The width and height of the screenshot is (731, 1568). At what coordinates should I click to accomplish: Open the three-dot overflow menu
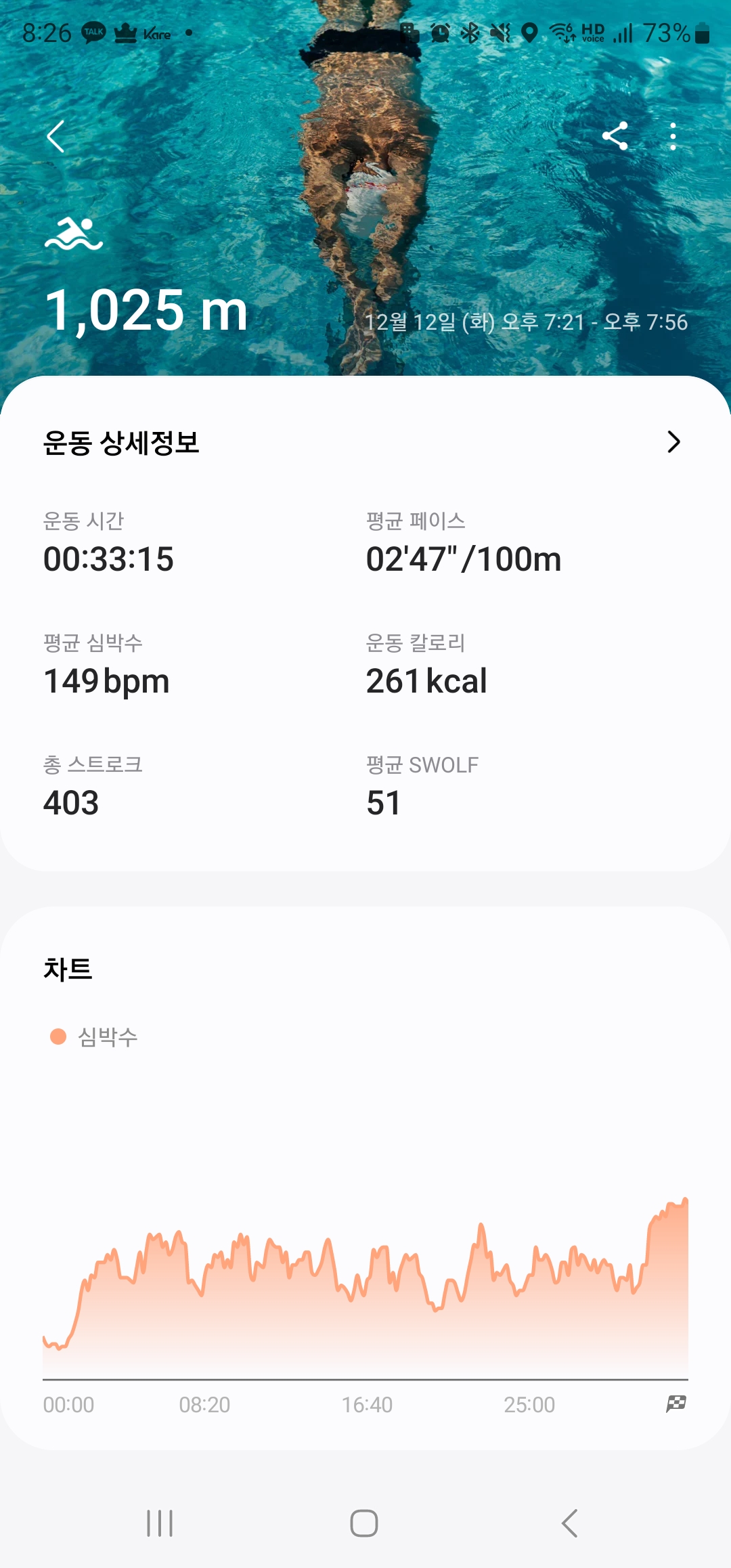[x=672, y=136]
